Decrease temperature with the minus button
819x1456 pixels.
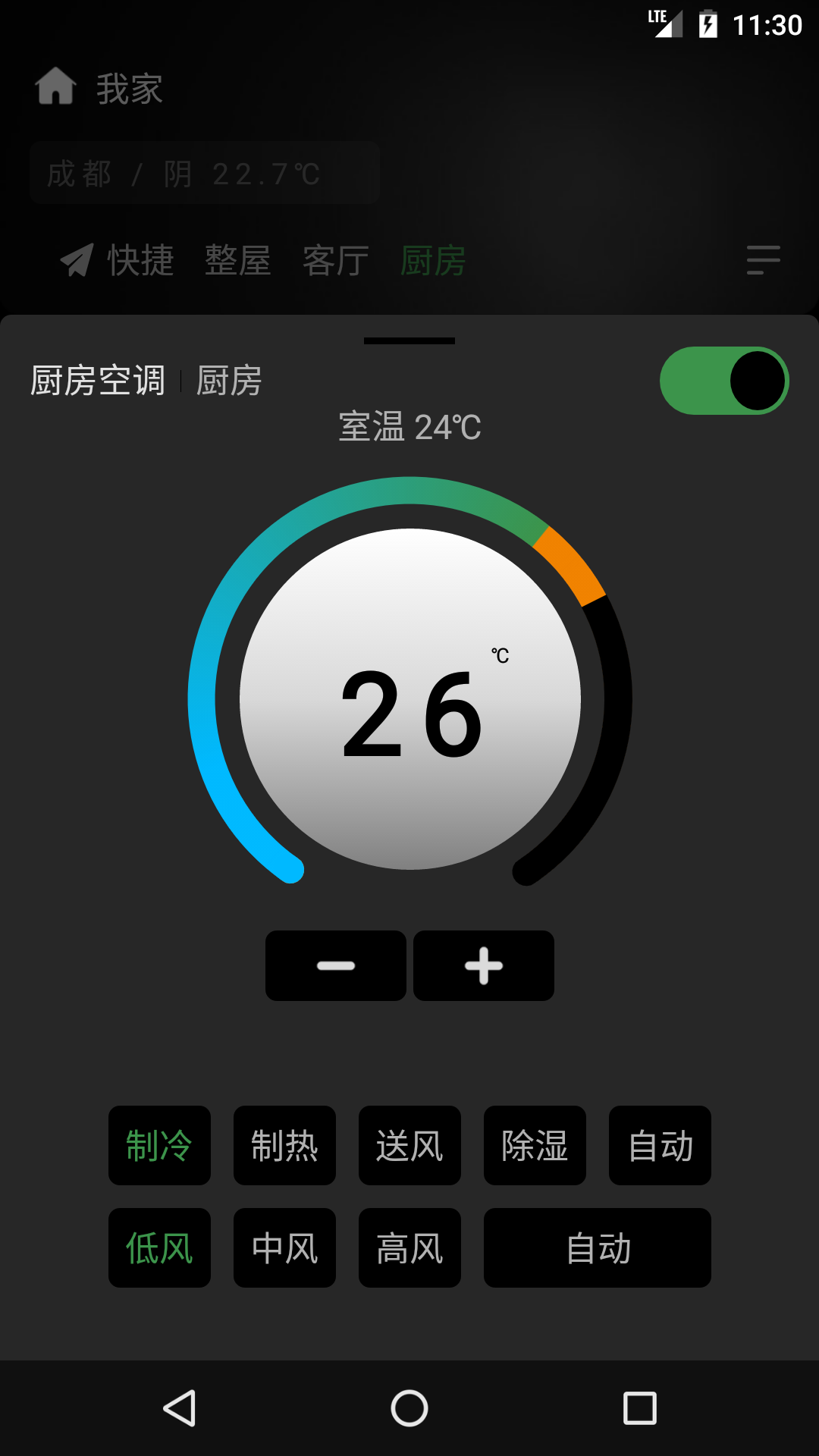[x=335, y=966]
